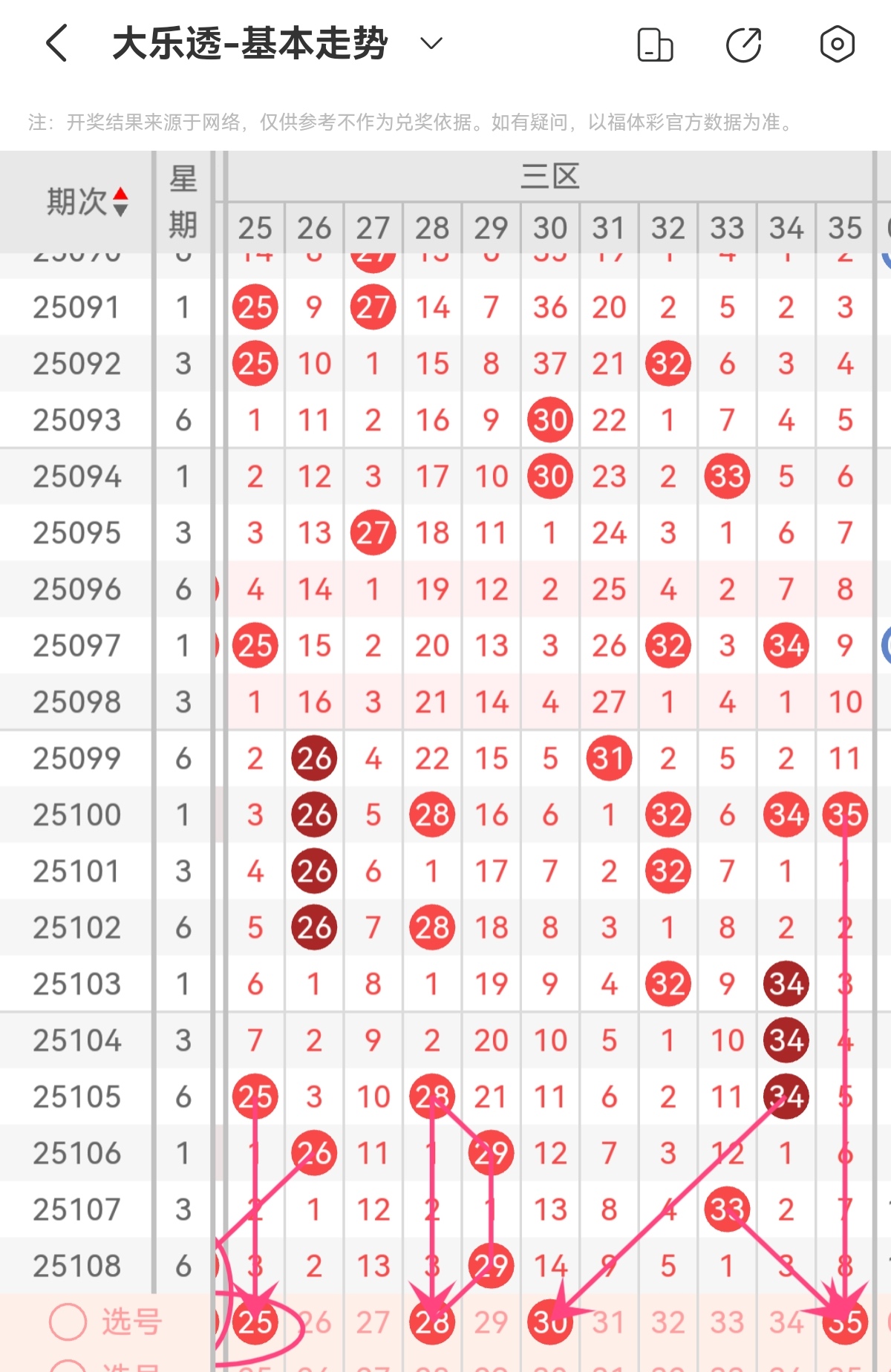Pick number 27 in 选号 row
Screen dimensions: 891x1372
coord(373,1322)
